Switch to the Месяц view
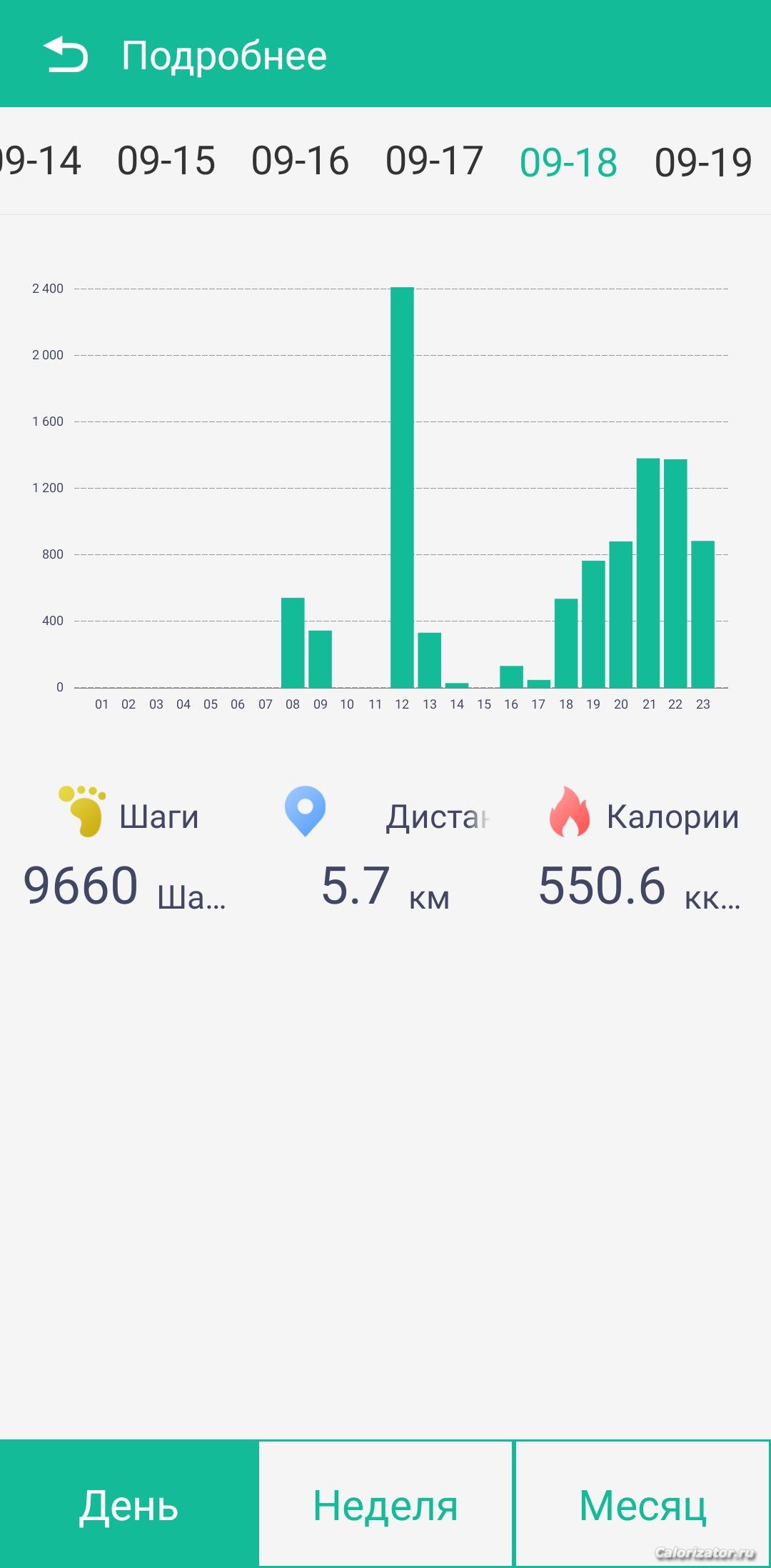This screenshot has width=771, height=1568. pyautogui.click(x=642, y=1504)
